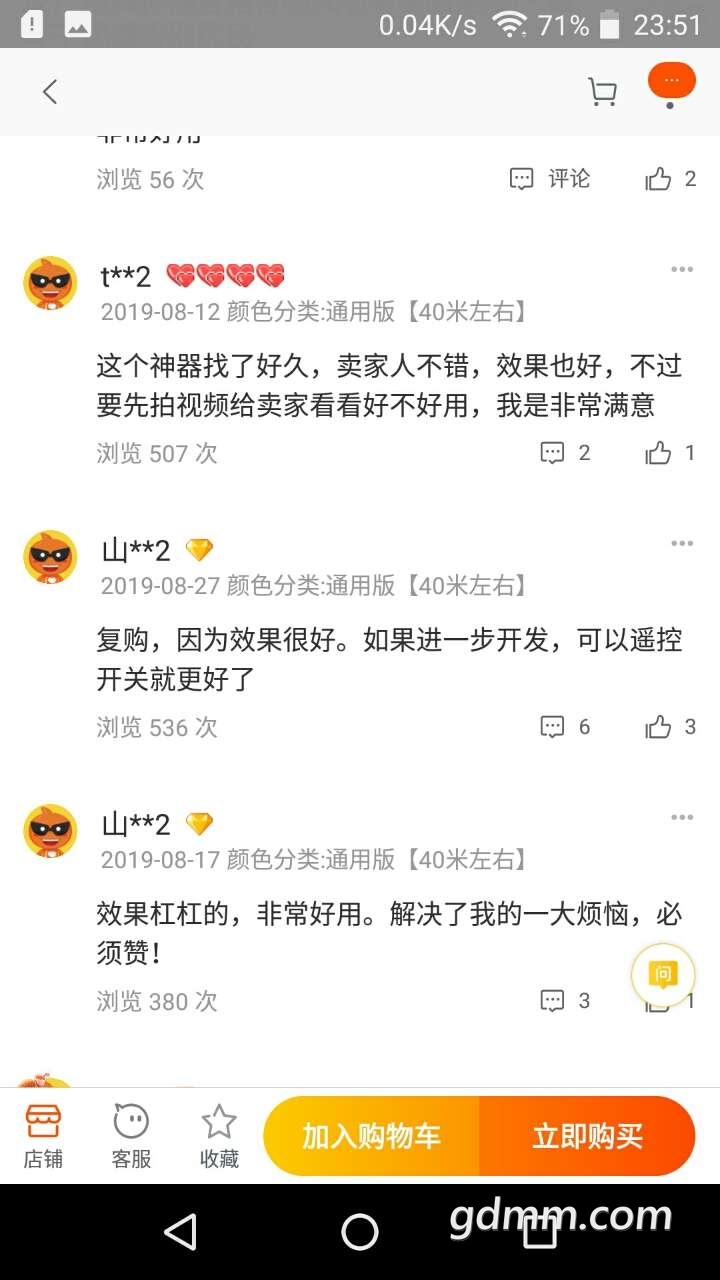Open overflow menu on t**2's review
The width and height of the screenshot is (720, 1280).
682,270
